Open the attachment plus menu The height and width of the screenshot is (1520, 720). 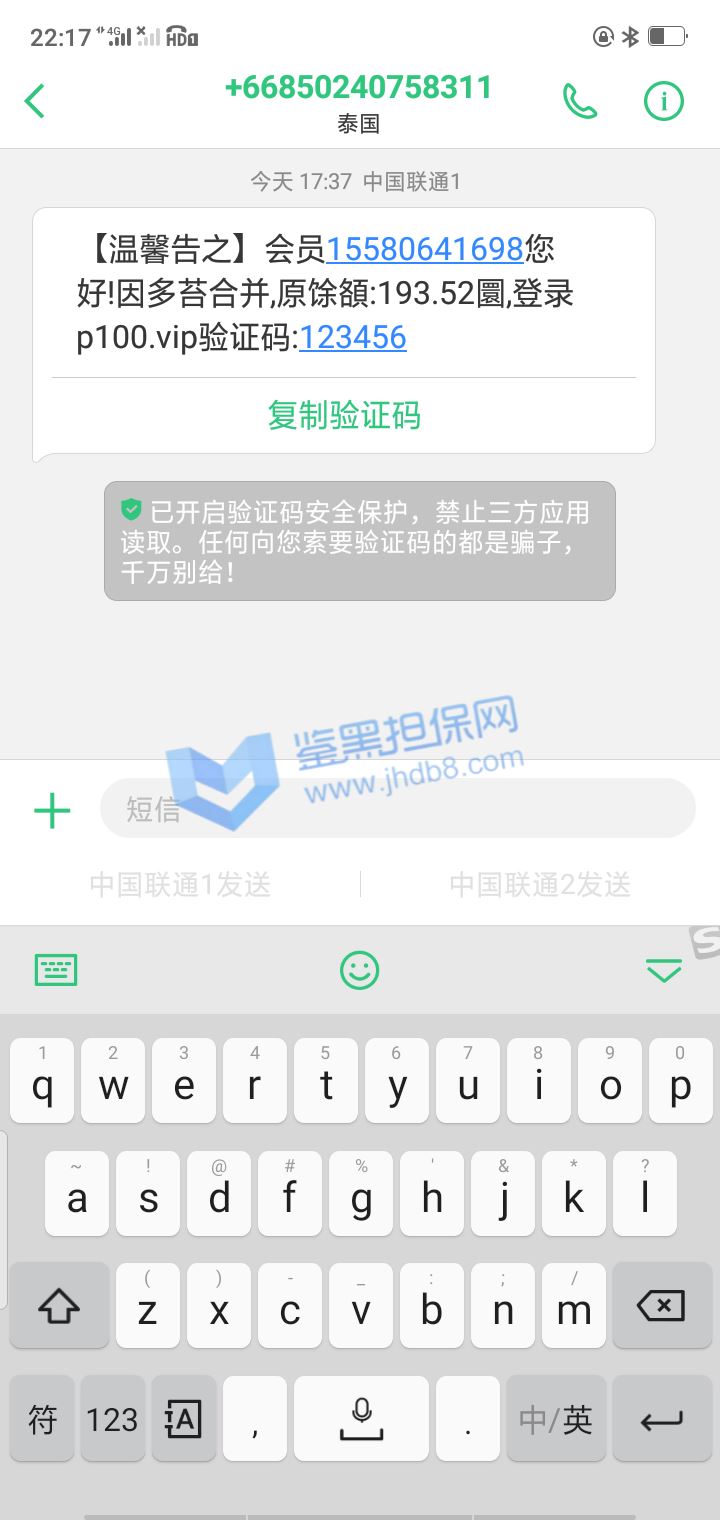52,810
